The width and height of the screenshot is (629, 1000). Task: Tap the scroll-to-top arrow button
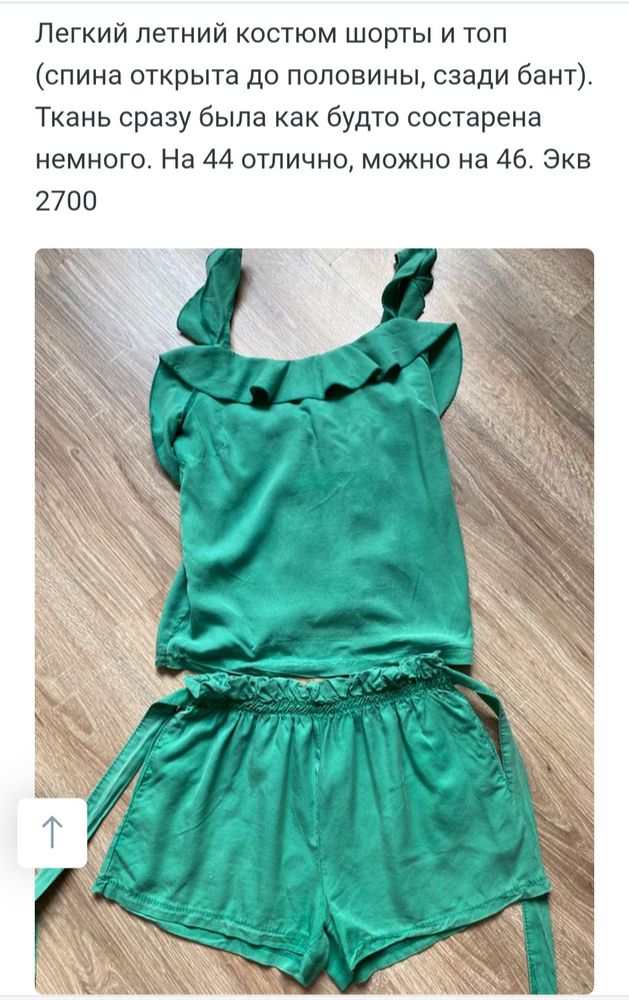click(52, 832)
